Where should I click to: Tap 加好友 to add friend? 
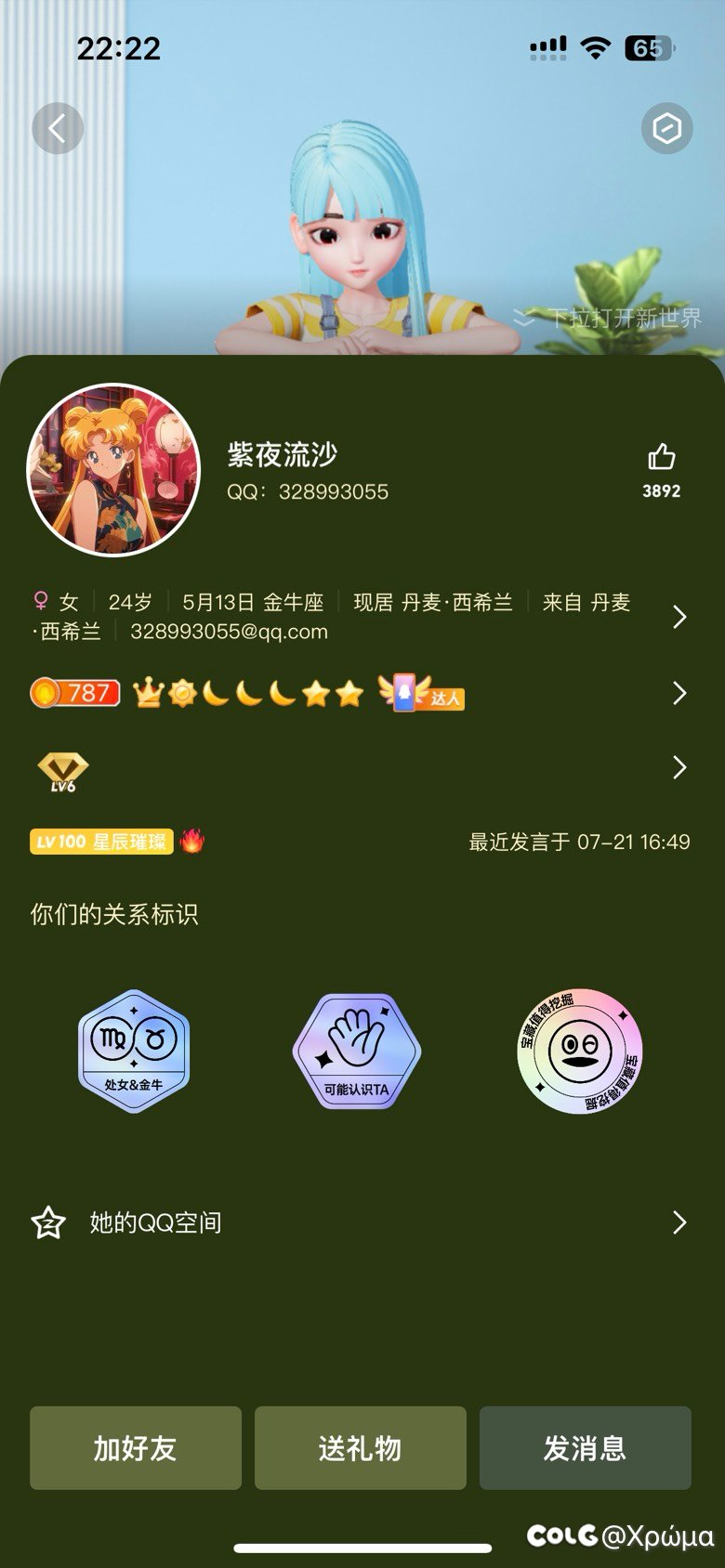click(136, 1448)
